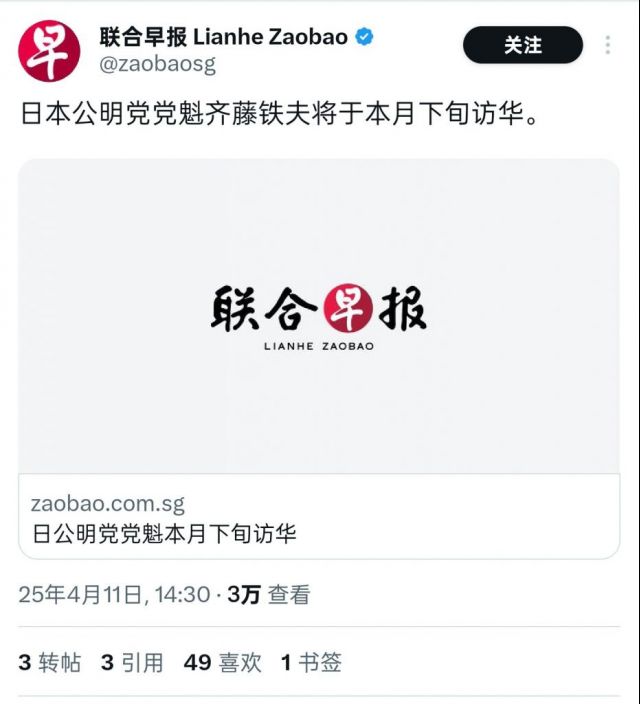Open the tweet's three-dot overflow menu
640x704 pixels.
[607, 45]
